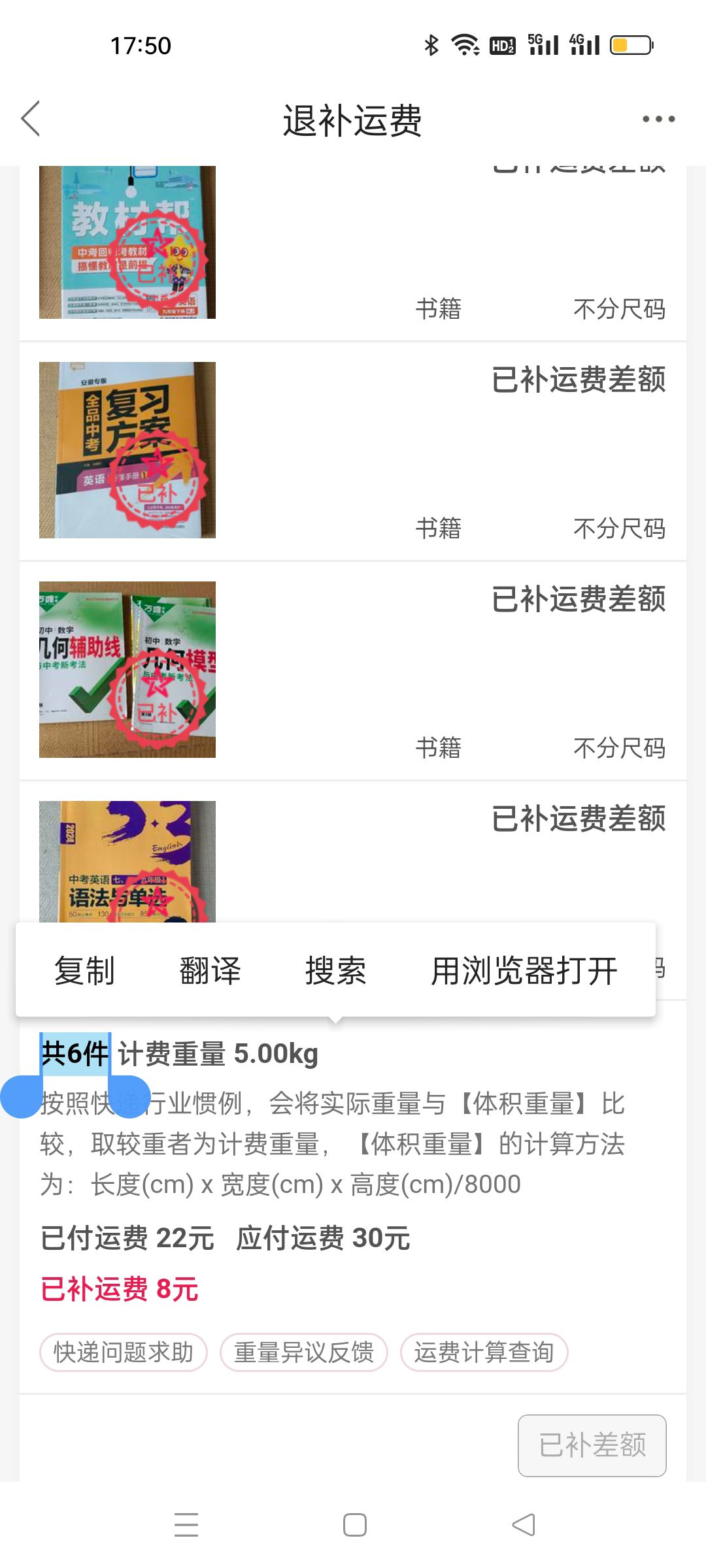Open the 语法与单选 book item

127,861
